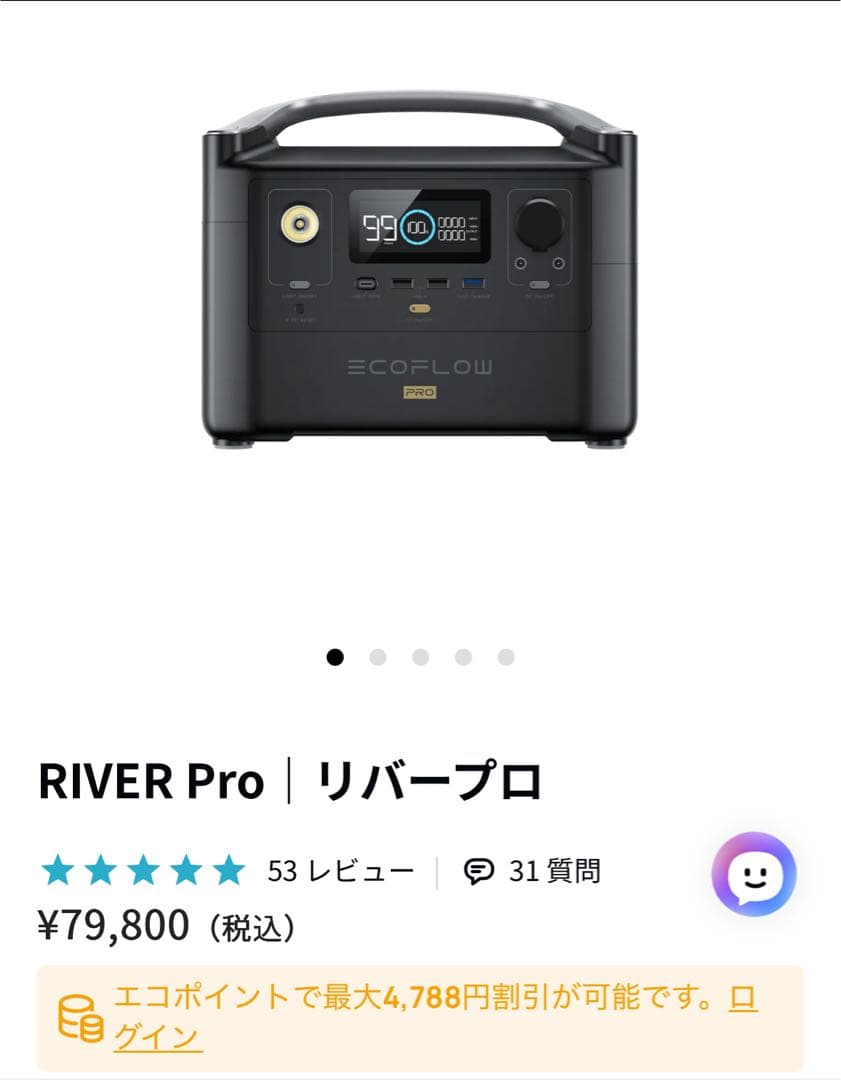Select the second carousel dot

pos(378,656)
